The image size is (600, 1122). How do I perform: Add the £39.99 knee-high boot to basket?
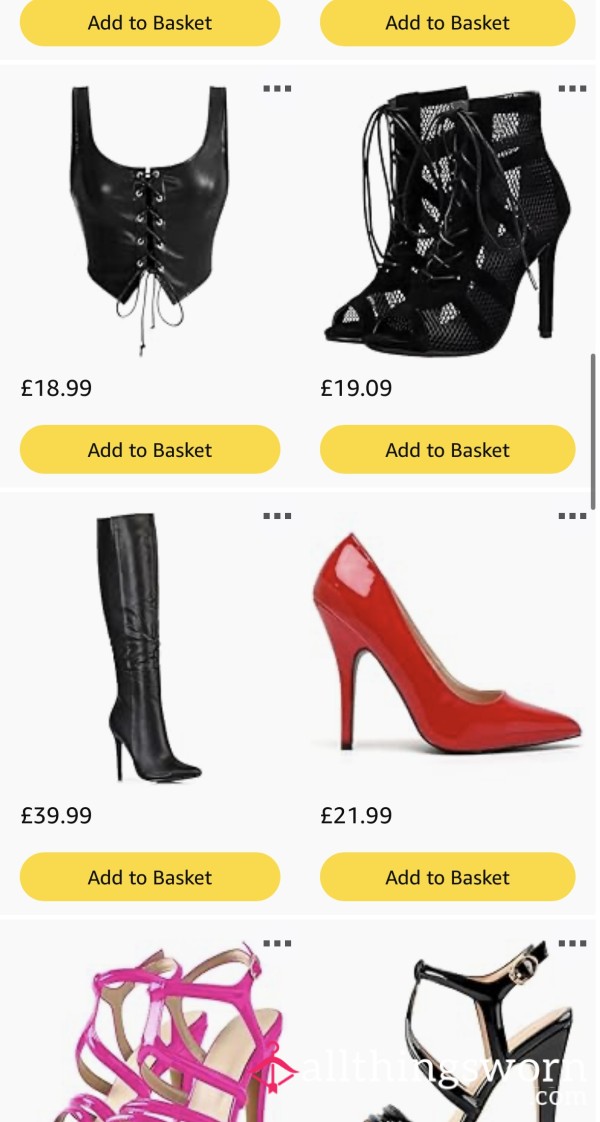150,877
